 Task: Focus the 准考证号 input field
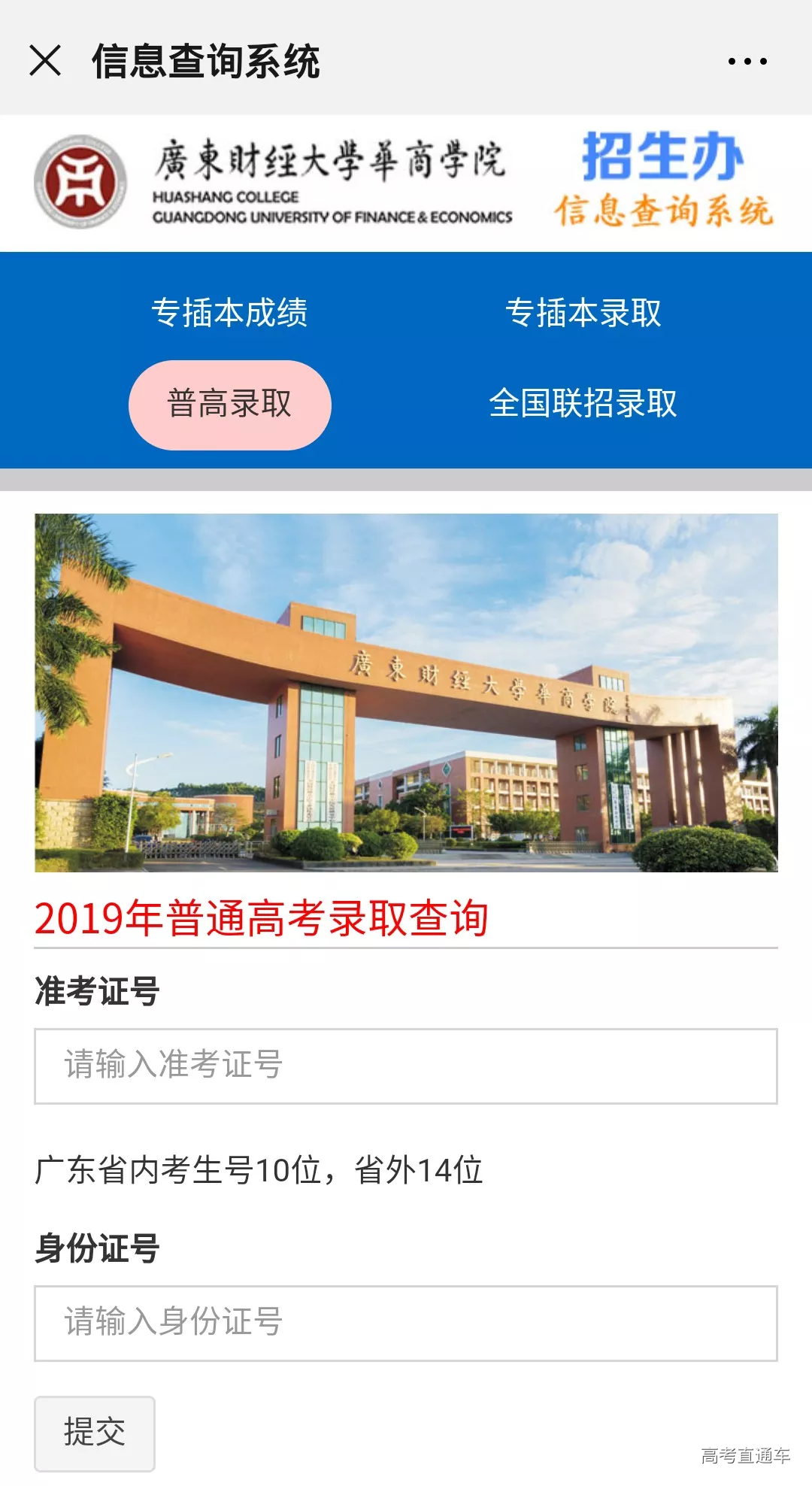coord(406,1066)
